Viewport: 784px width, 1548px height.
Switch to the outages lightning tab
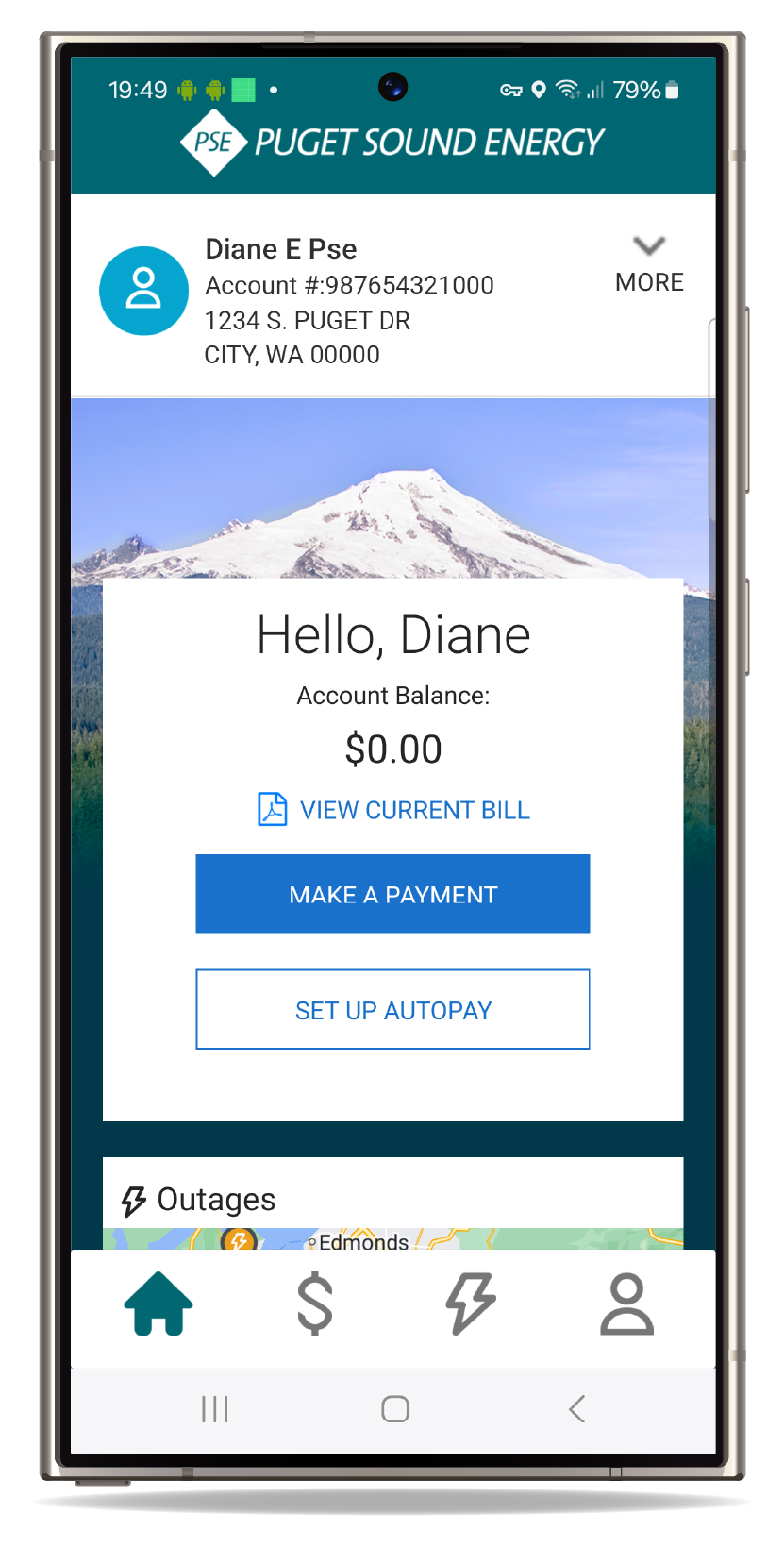(471, 1304)
